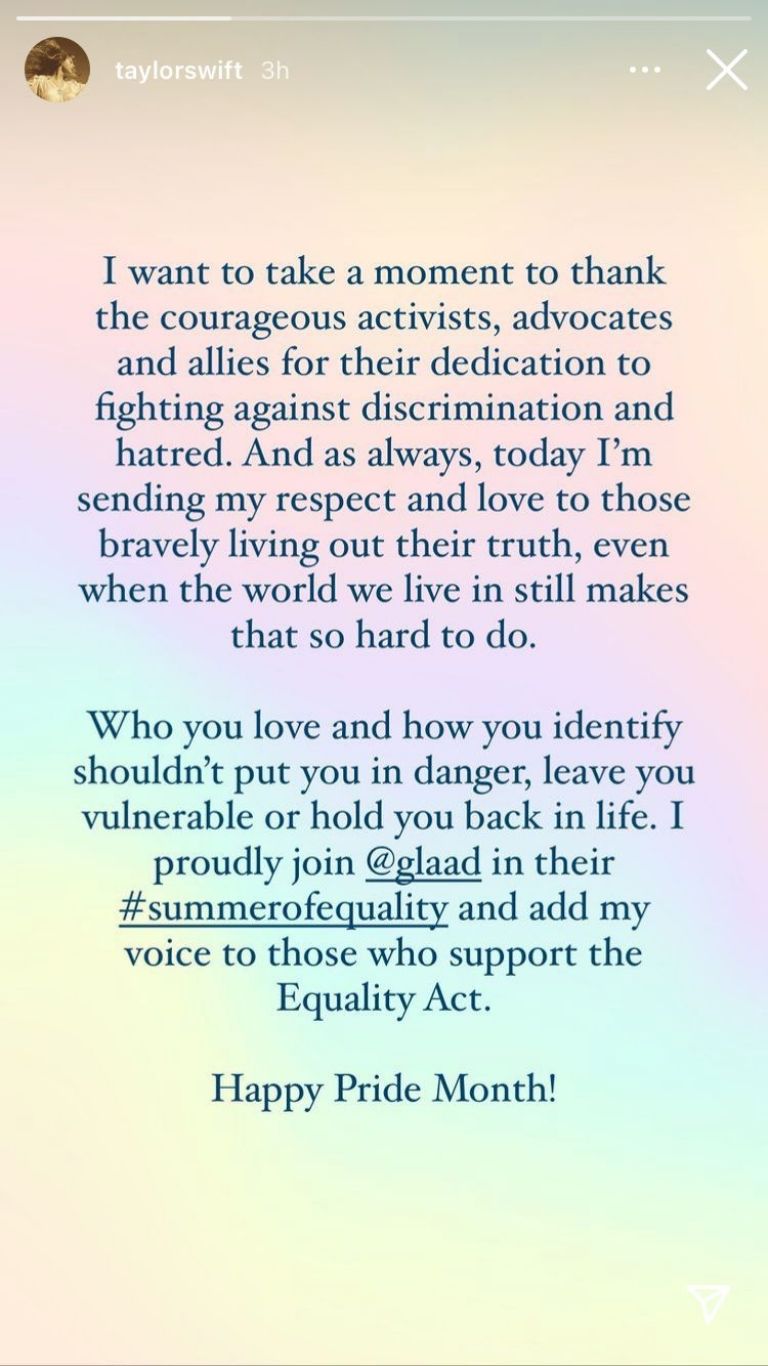Open the three-dot story options menu
The height and width of the screenshot is (1366, 768).
645,70
